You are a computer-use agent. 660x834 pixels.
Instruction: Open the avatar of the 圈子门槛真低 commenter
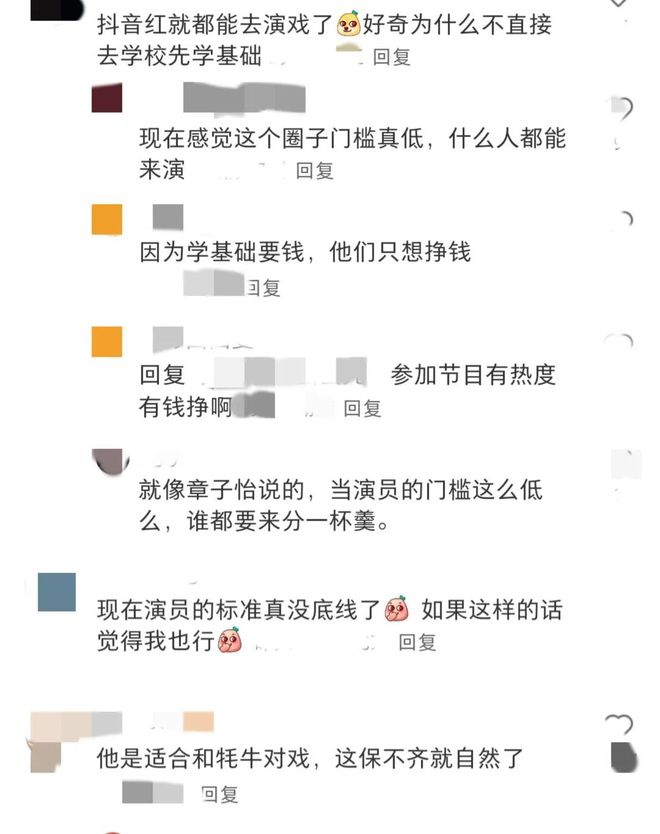tap(107, 98)
